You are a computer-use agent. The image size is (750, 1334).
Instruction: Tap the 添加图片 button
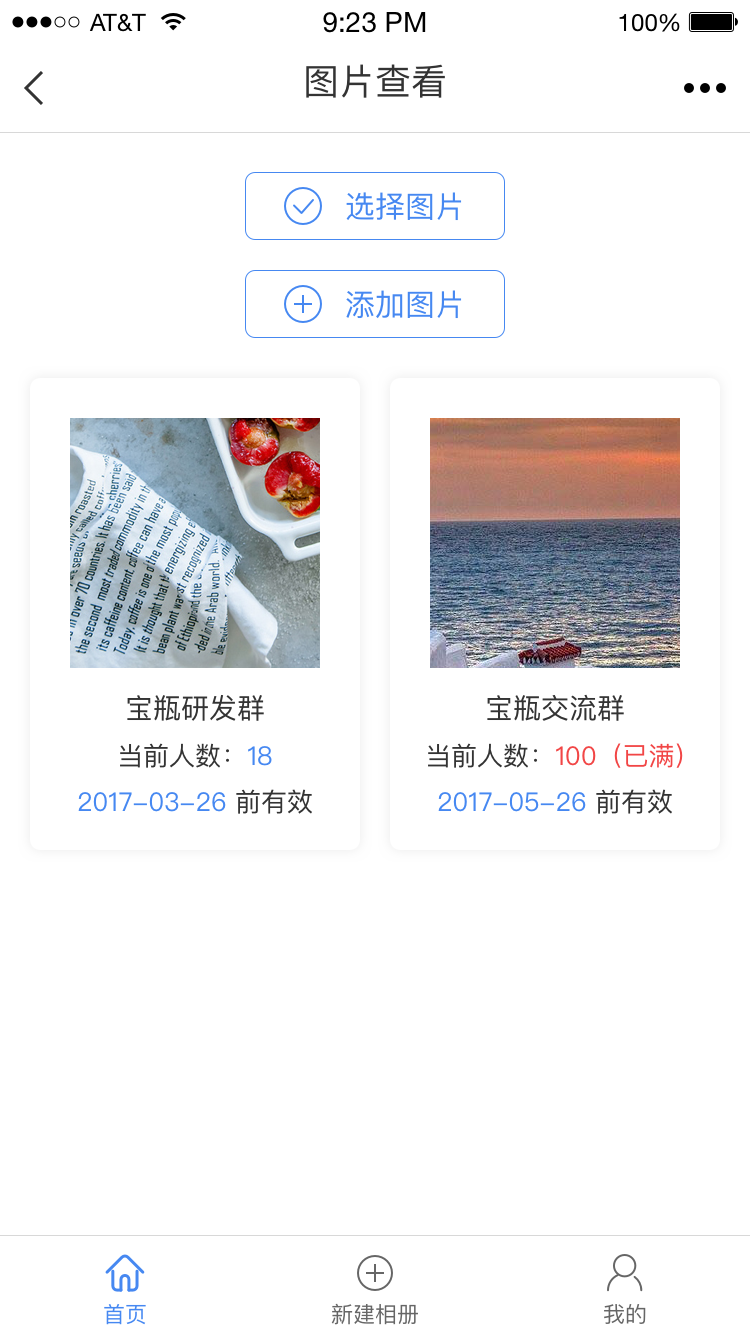point(375,304)
